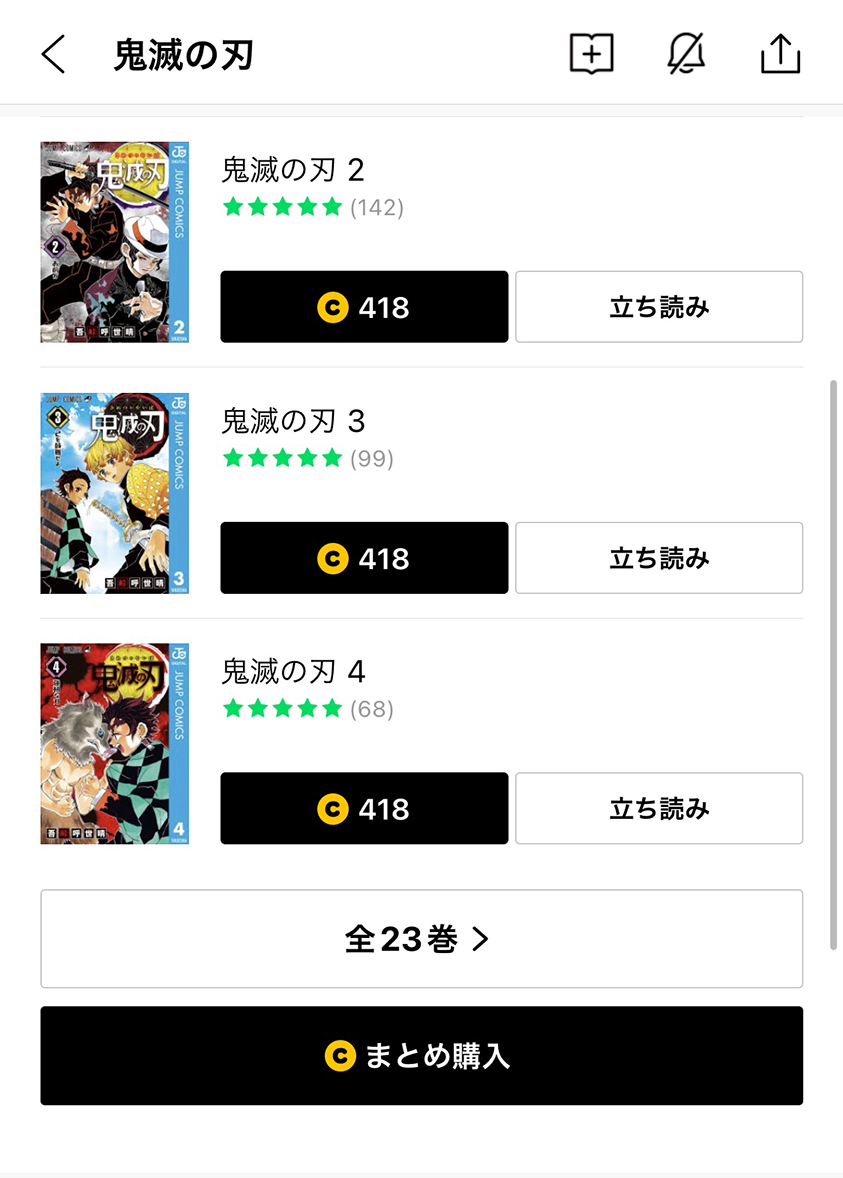The image size is (843, 1178).
Task: Tap まとめ購入 bulk purchase button
Action: point(421,1056)
